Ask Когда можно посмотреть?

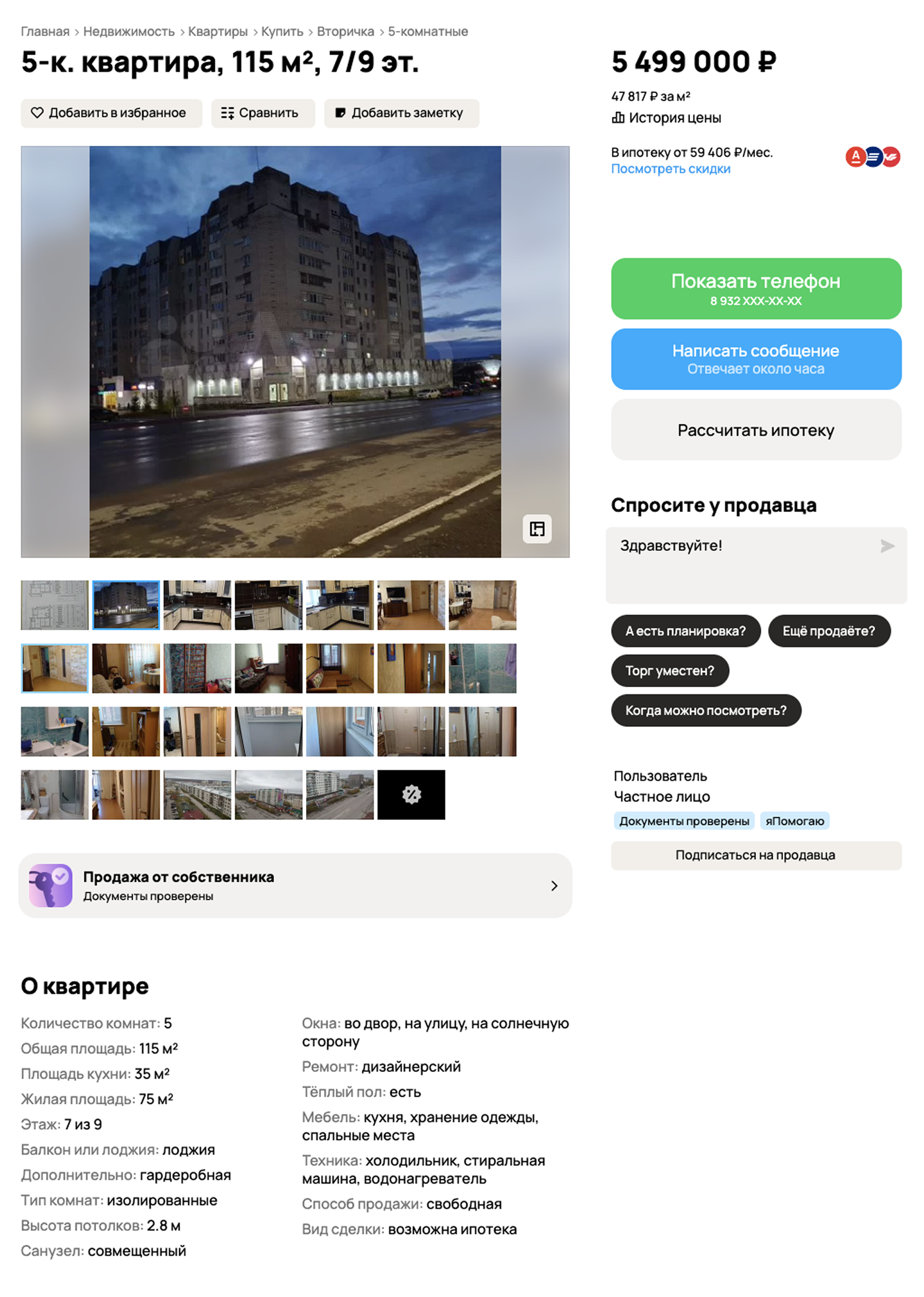point(706,710)
